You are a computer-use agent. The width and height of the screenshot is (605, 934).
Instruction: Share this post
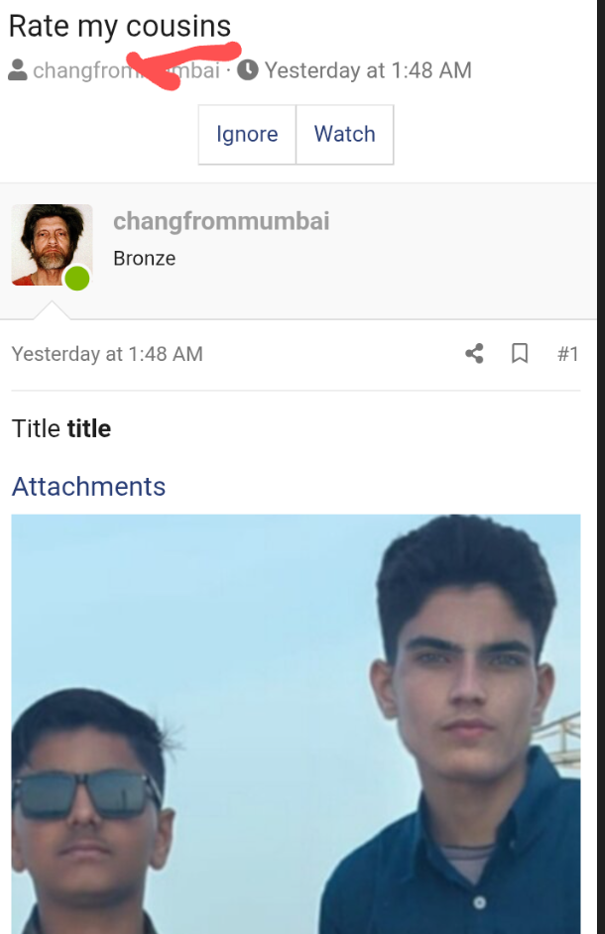point(474,353)
